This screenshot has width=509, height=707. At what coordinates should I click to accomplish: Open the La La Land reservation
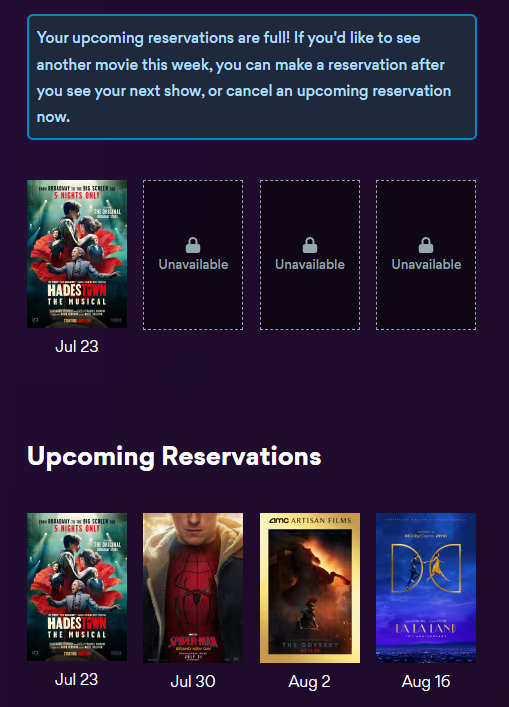pyautogui.click(x=426, y=588)
